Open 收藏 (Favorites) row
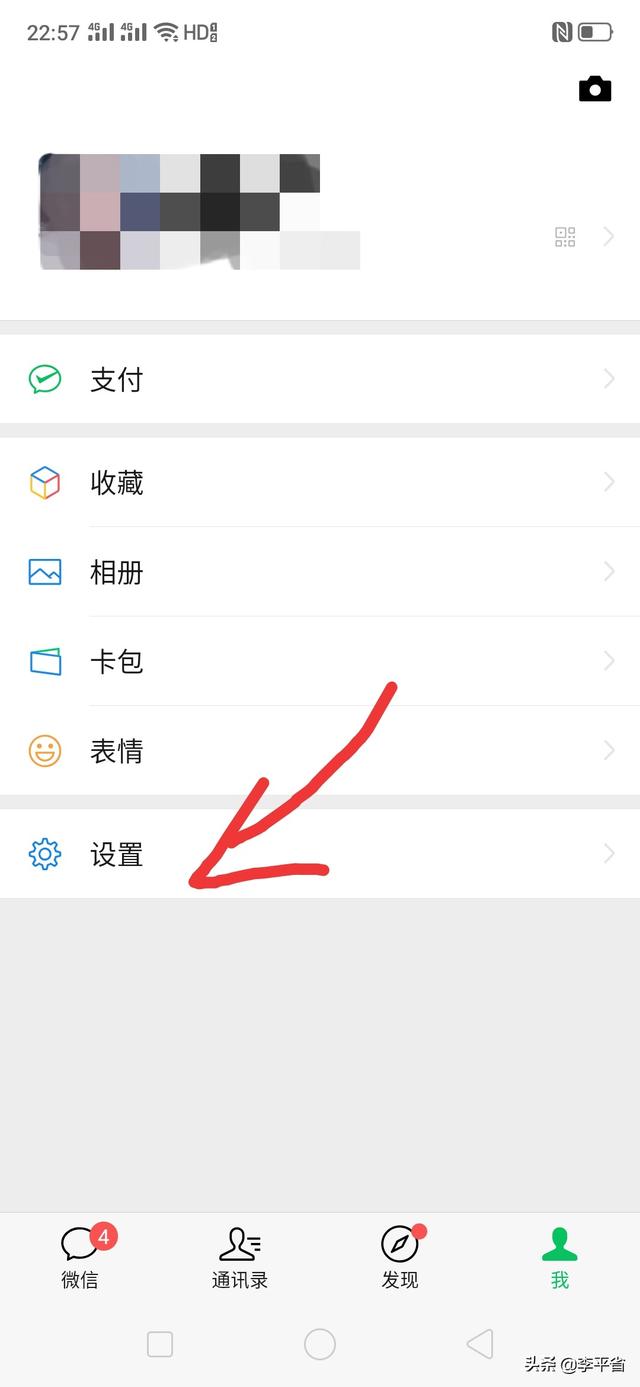The image size is (640, 1387). [320, 483]
